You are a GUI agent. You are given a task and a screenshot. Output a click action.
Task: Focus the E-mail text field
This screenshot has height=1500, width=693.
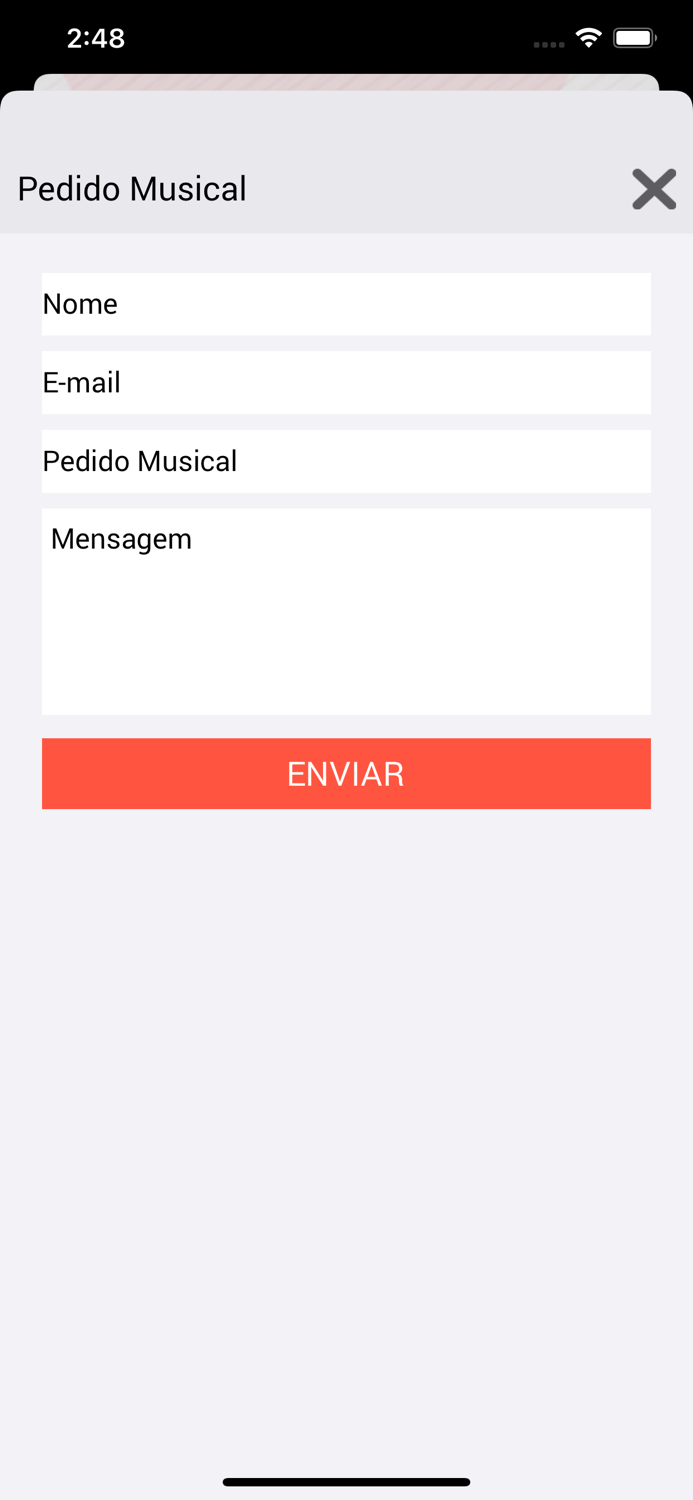346,382
